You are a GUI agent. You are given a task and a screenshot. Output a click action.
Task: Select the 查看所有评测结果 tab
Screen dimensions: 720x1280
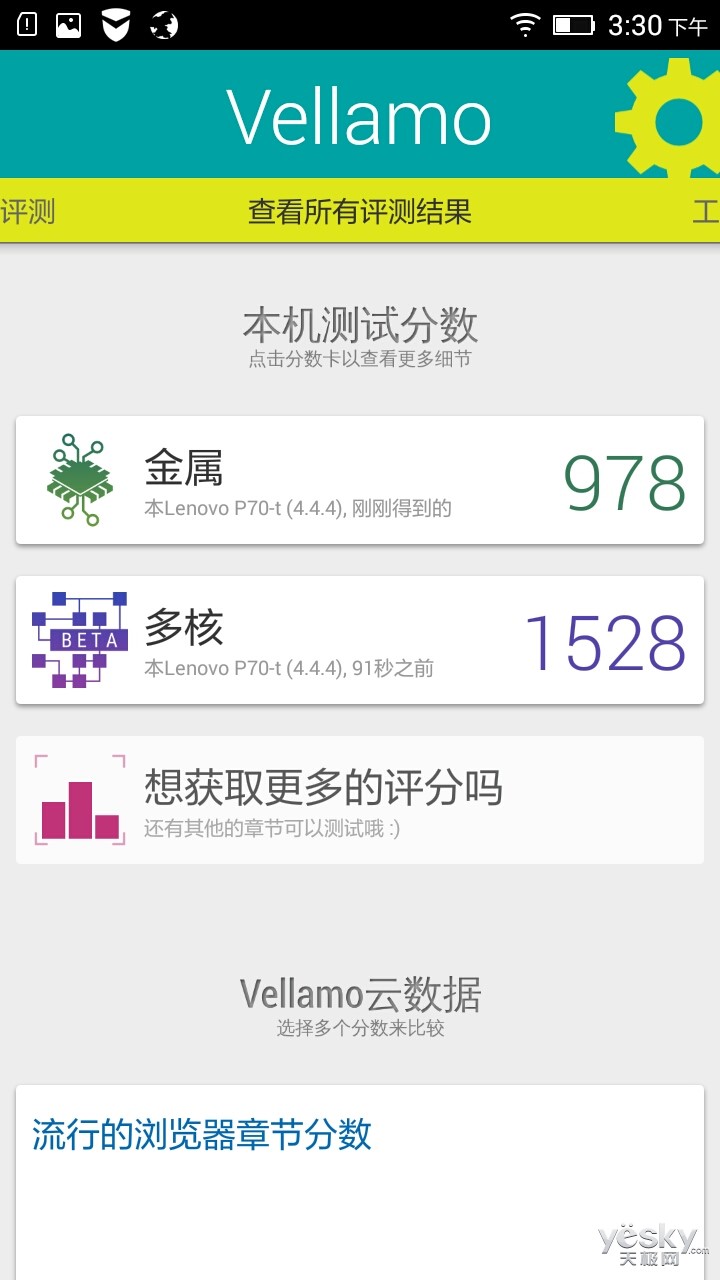360,211
